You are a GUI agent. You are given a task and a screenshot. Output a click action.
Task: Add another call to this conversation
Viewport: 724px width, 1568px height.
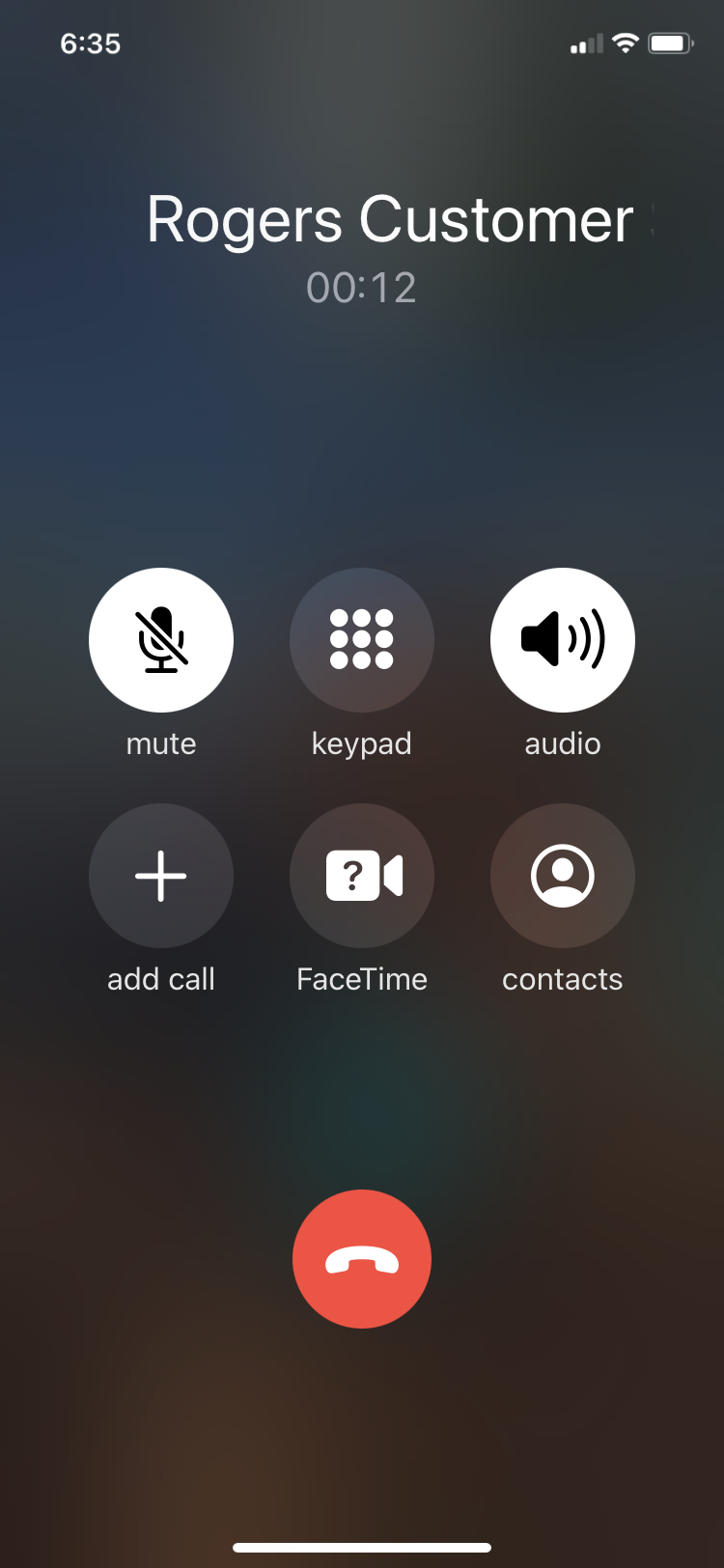[x=161, y=876]
